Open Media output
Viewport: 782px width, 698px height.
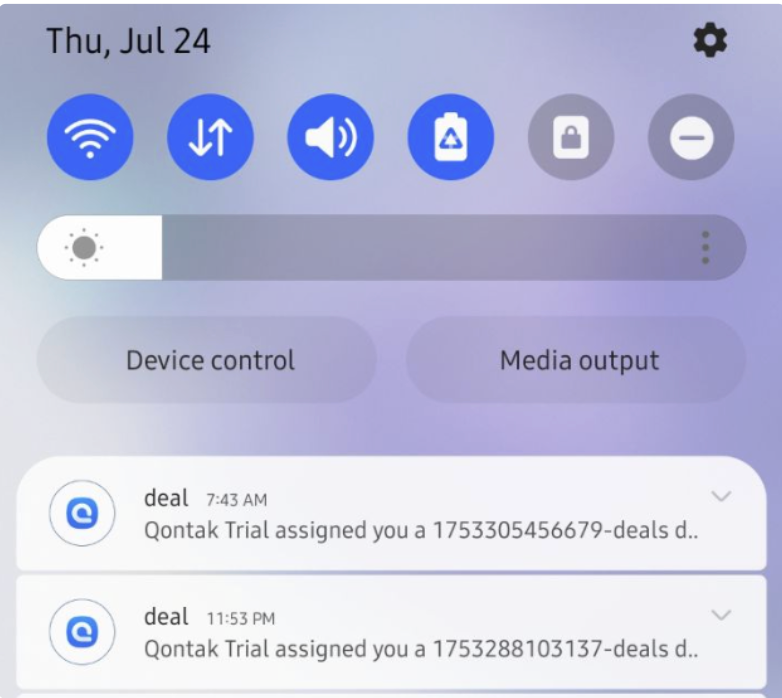point(578,360)
